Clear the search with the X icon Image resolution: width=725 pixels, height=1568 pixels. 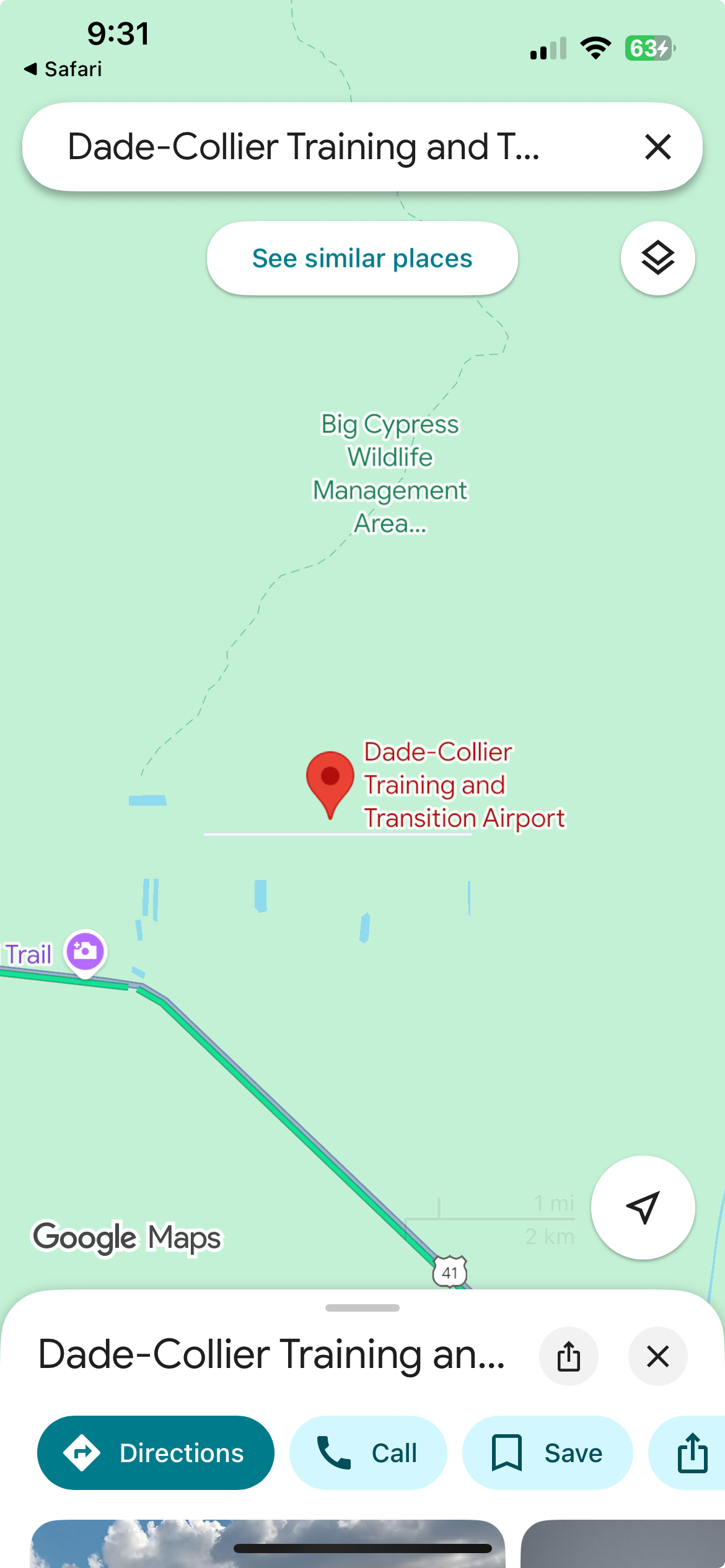(657, 147)
